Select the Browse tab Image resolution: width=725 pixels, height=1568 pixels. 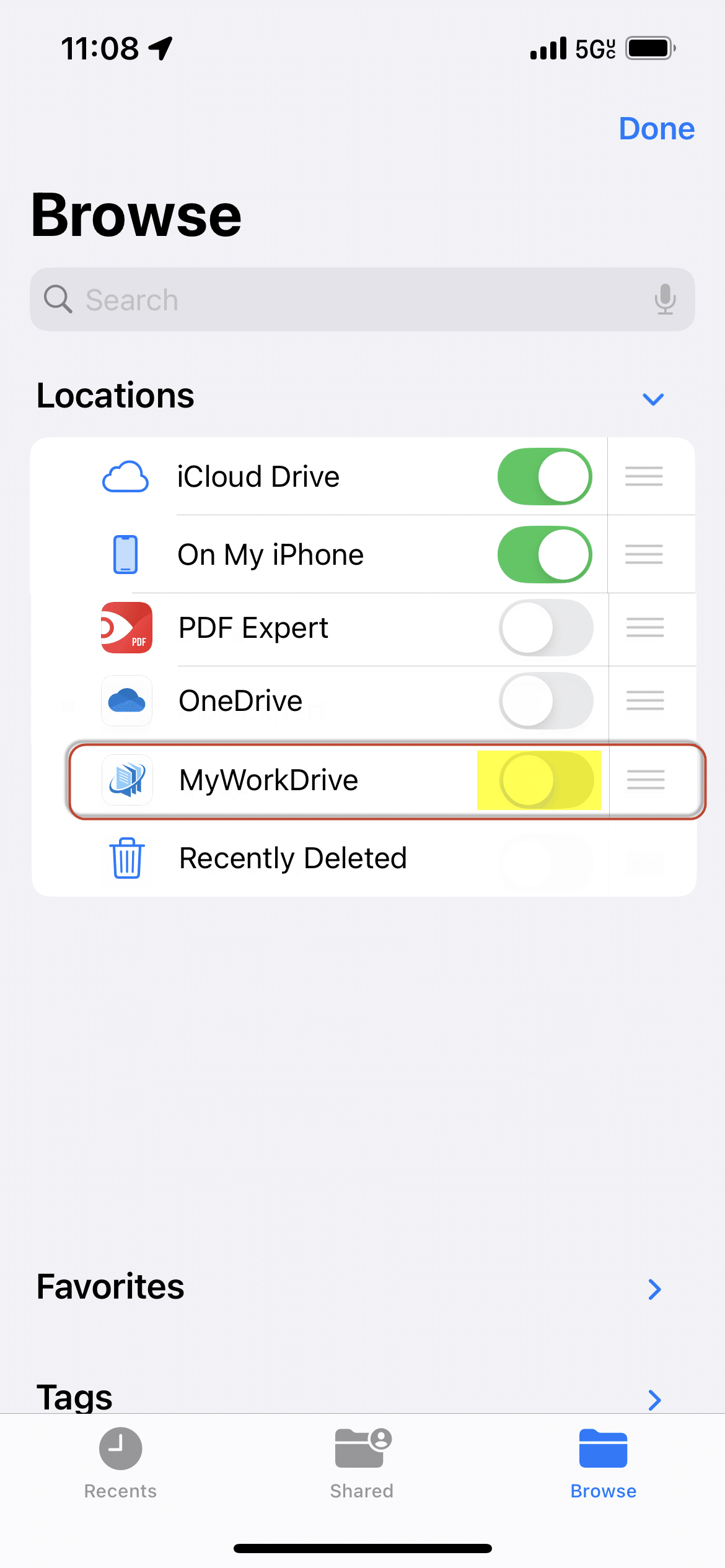tap(603, 1463)
